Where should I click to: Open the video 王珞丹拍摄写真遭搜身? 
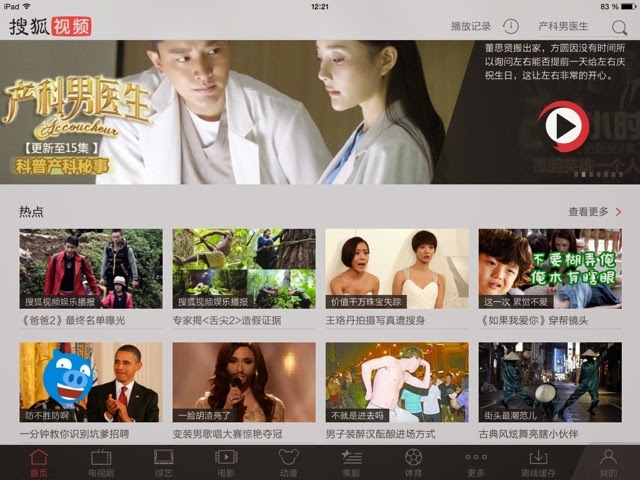tap(397, 268)
